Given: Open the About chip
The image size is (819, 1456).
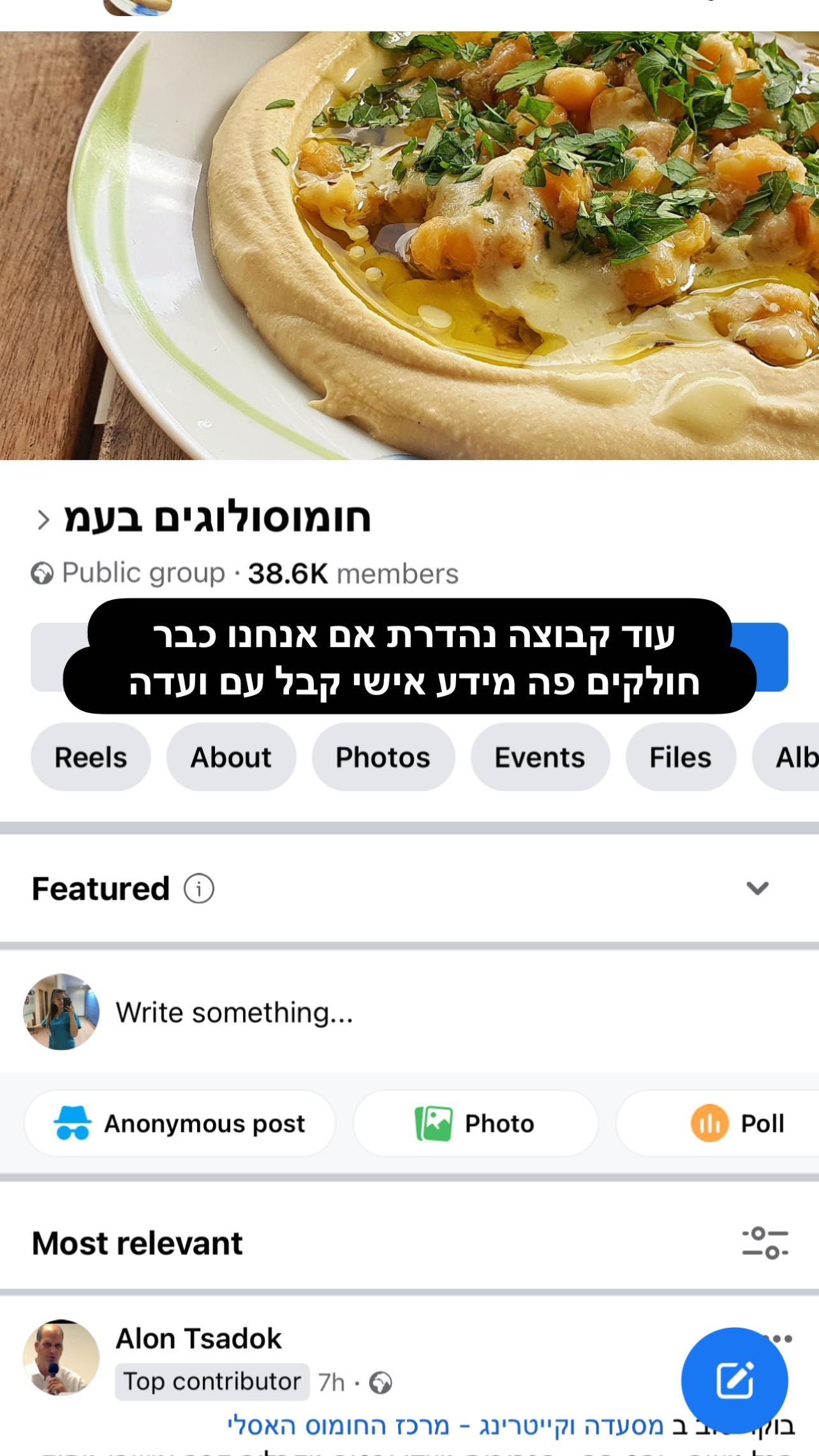Looking at the screenshot, I should 231,757.
